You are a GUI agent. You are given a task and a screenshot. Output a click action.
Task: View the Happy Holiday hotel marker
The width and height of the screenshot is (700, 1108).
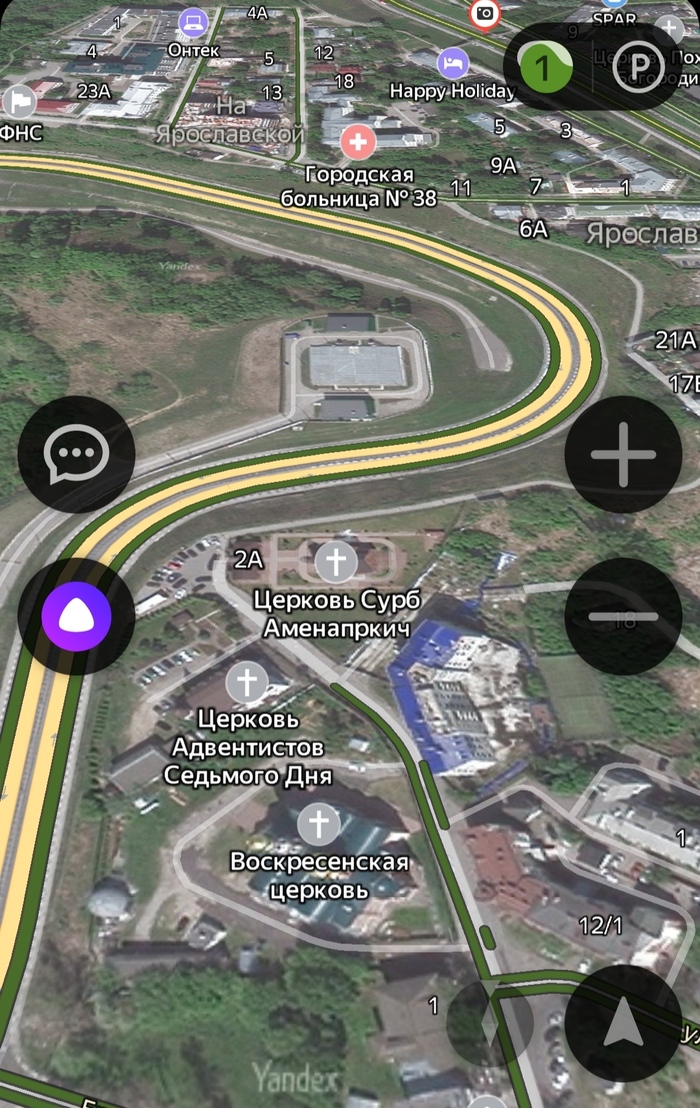click(x=453, y=63)
